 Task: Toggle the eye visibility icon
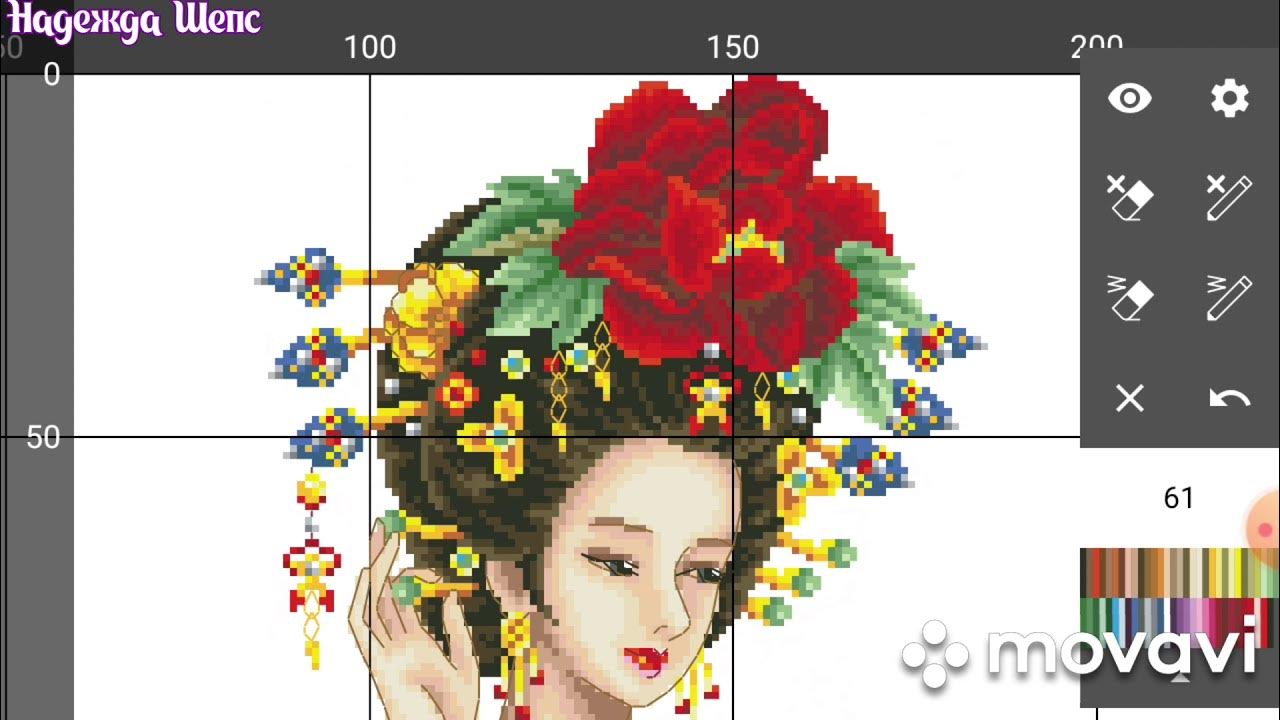1130,99
